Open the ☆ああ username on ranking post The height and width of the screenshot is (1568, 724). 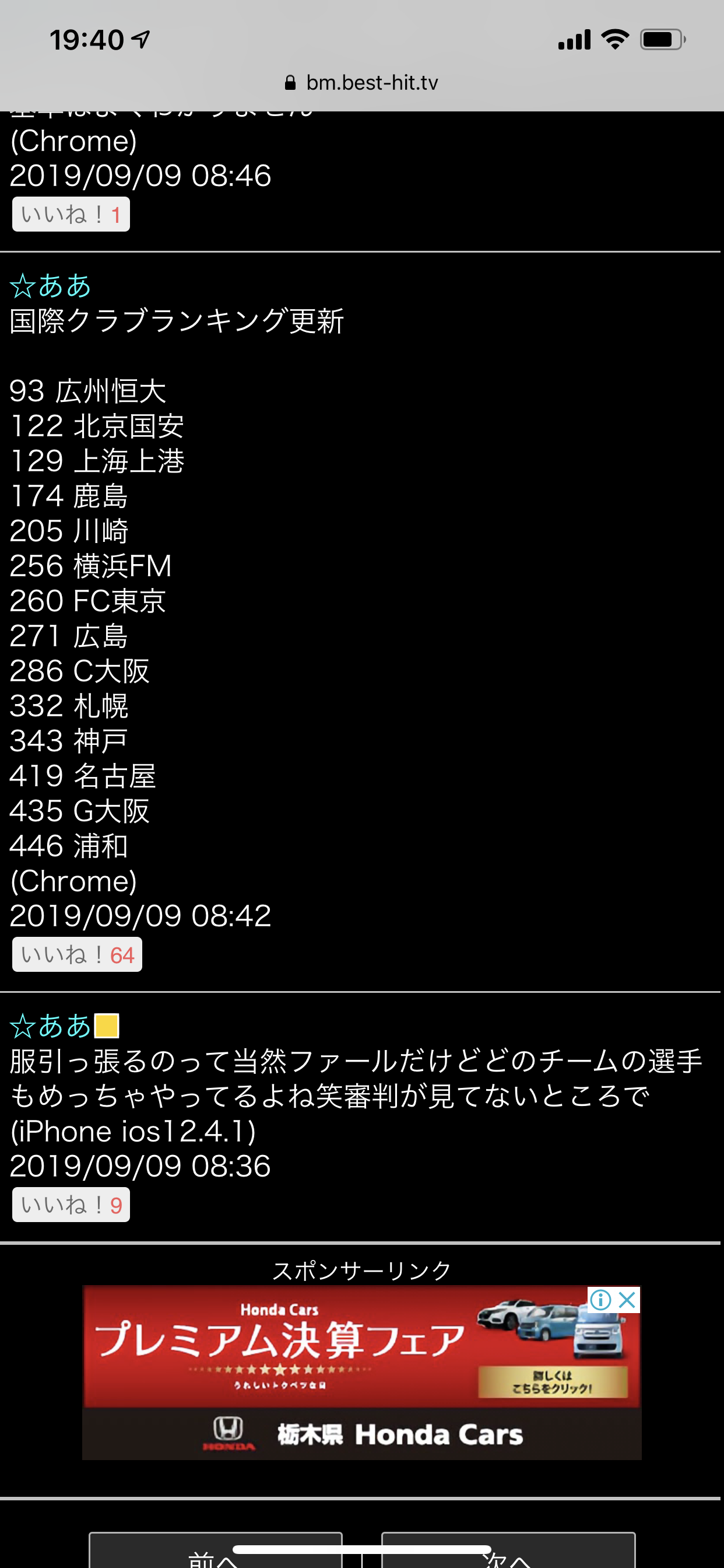[x=51, y=285]
